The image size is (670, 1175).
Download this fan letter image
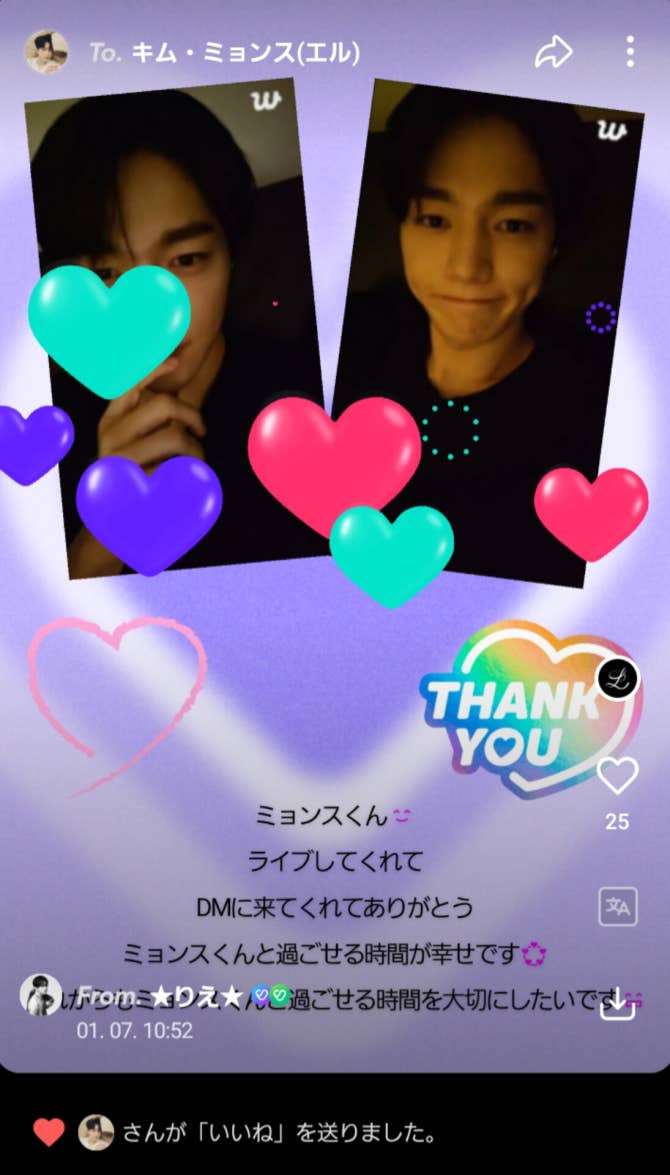617,1003
